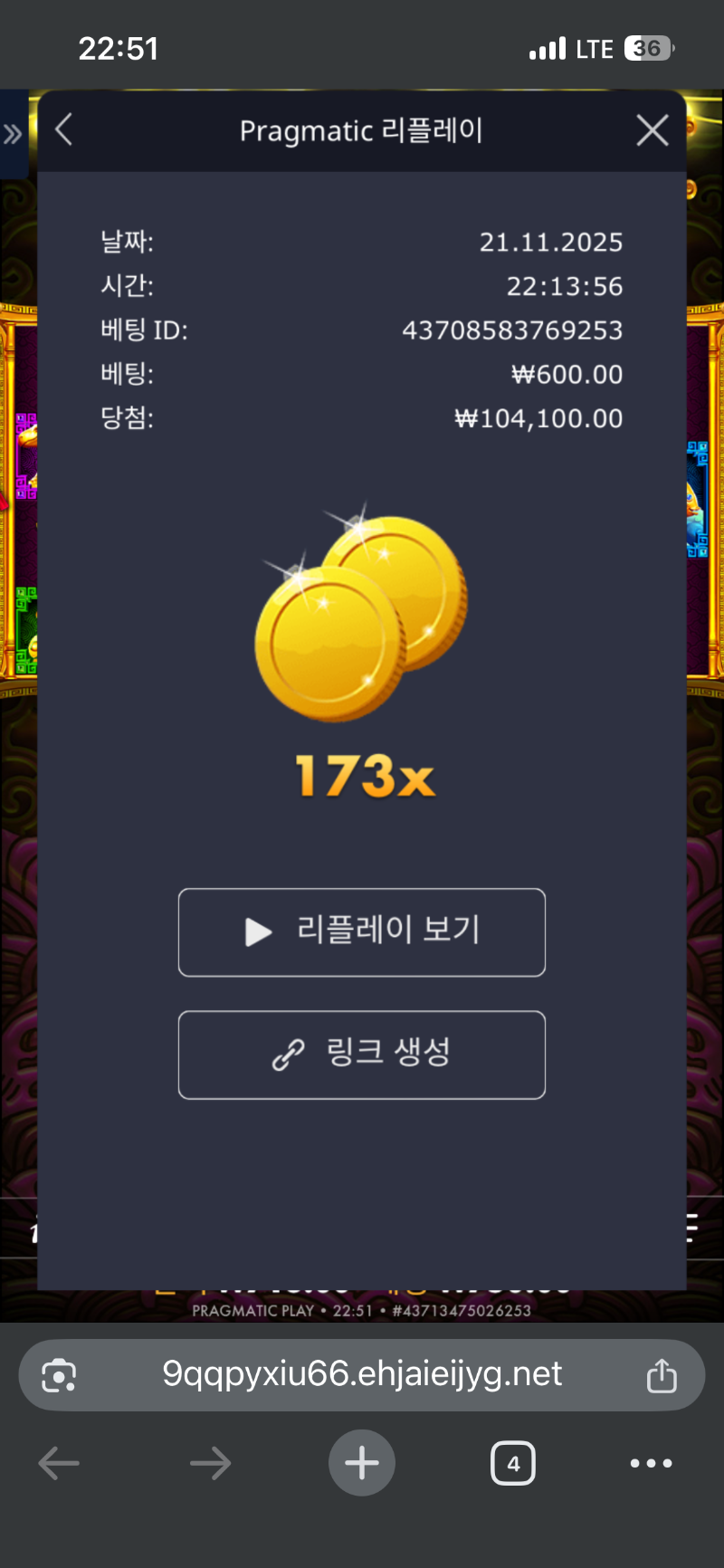This screenshot has width=724, height=1568.
Task: Generate a share link with 링크 생성
Action: point(362,1055)
